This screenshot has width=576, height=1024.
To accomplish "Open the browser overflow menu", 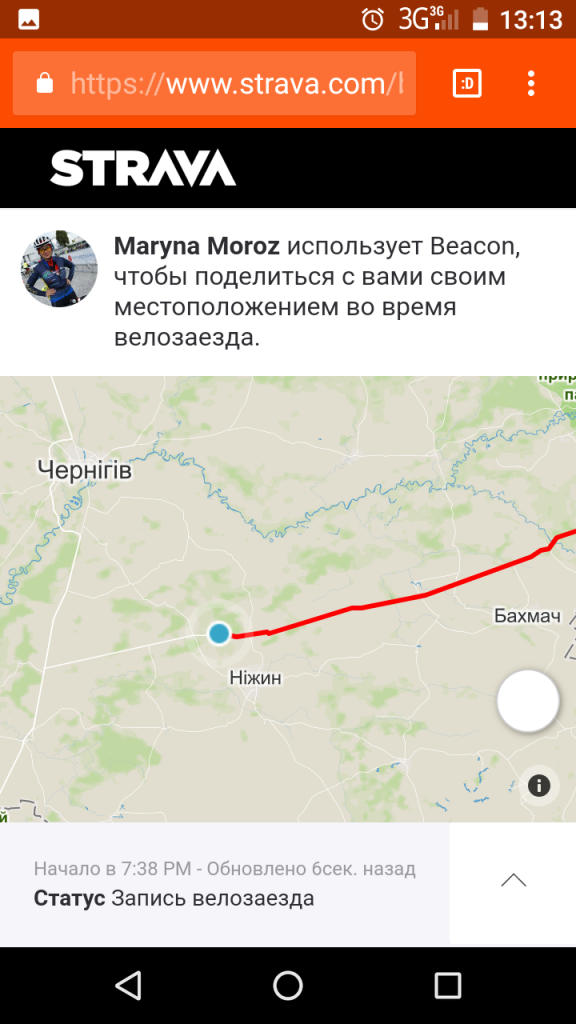I will pos(531,84).
